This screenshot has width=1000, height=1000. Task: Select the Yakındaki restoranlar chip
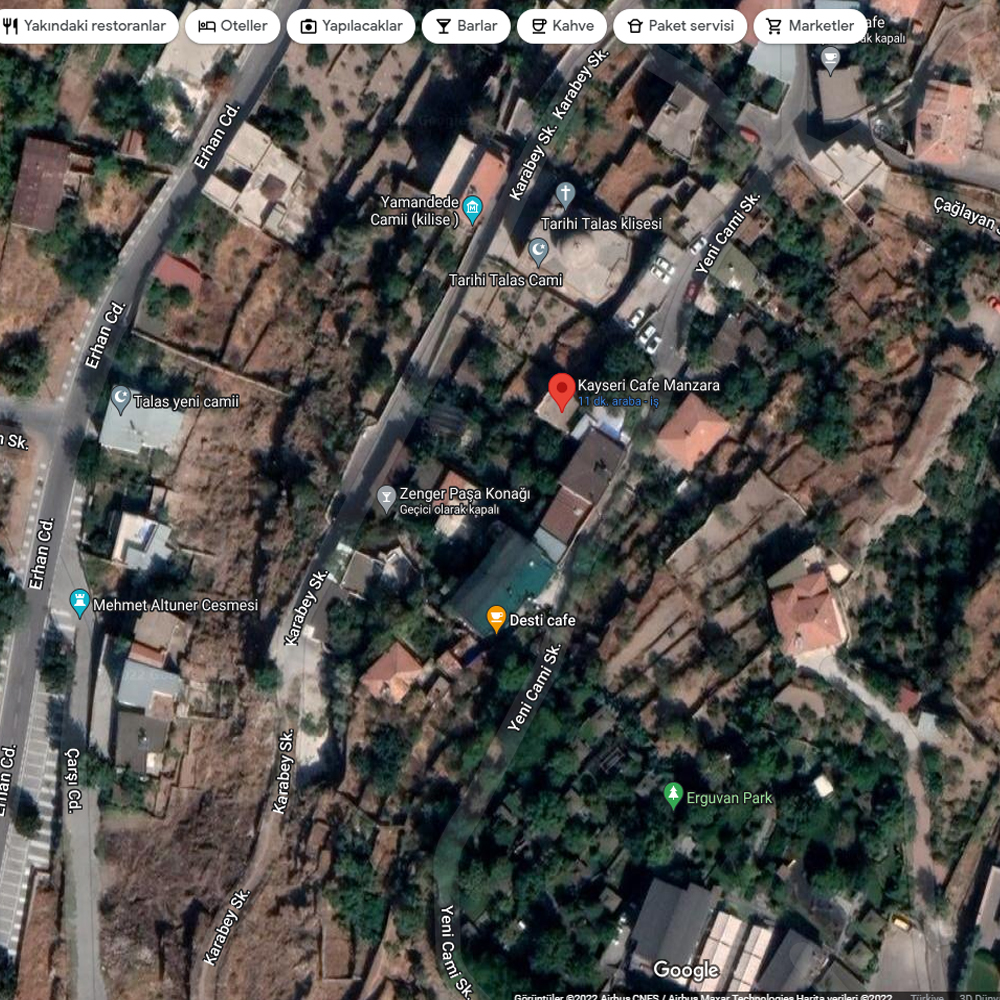pyautogui.click(x=88, y=26)
